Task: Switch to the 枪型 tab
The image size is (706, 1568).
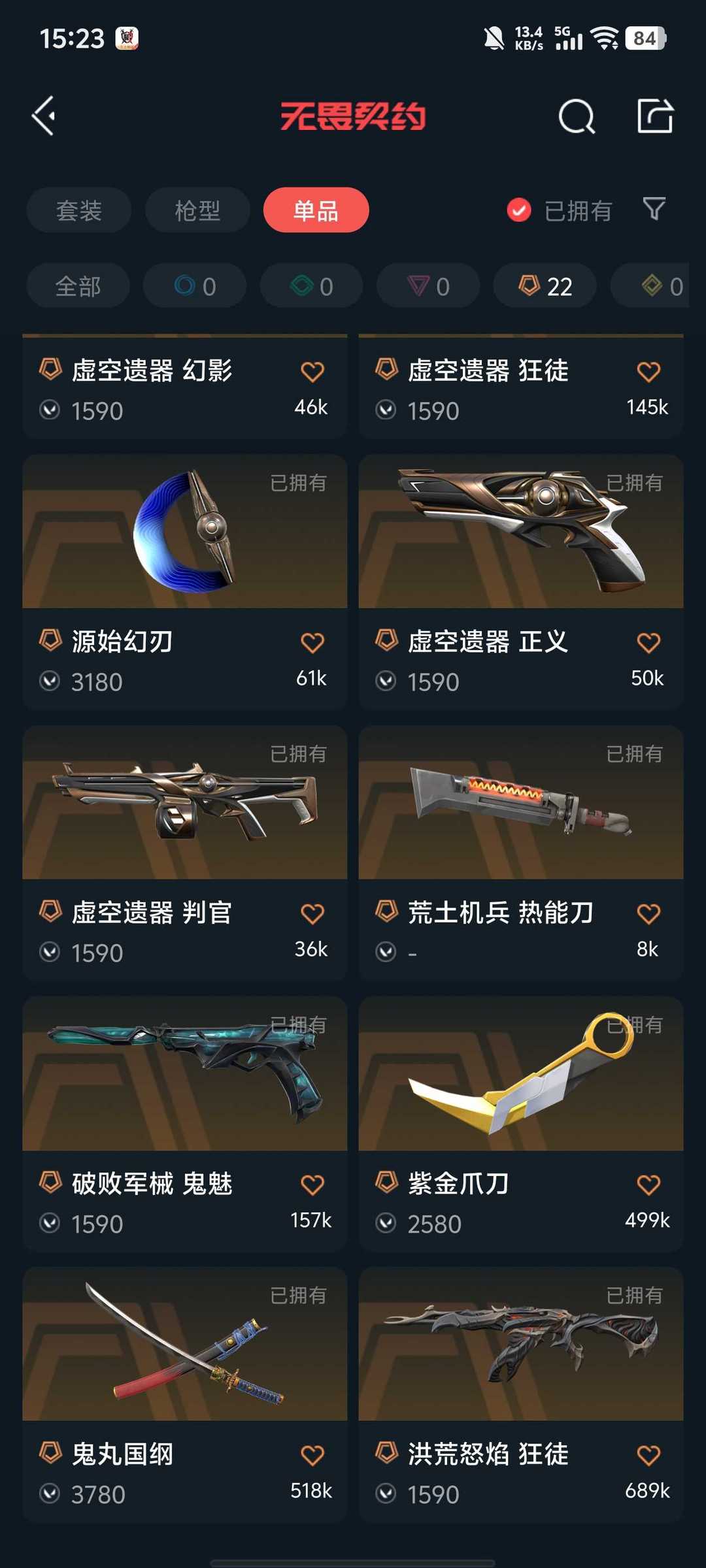Action: coord(197,210)
